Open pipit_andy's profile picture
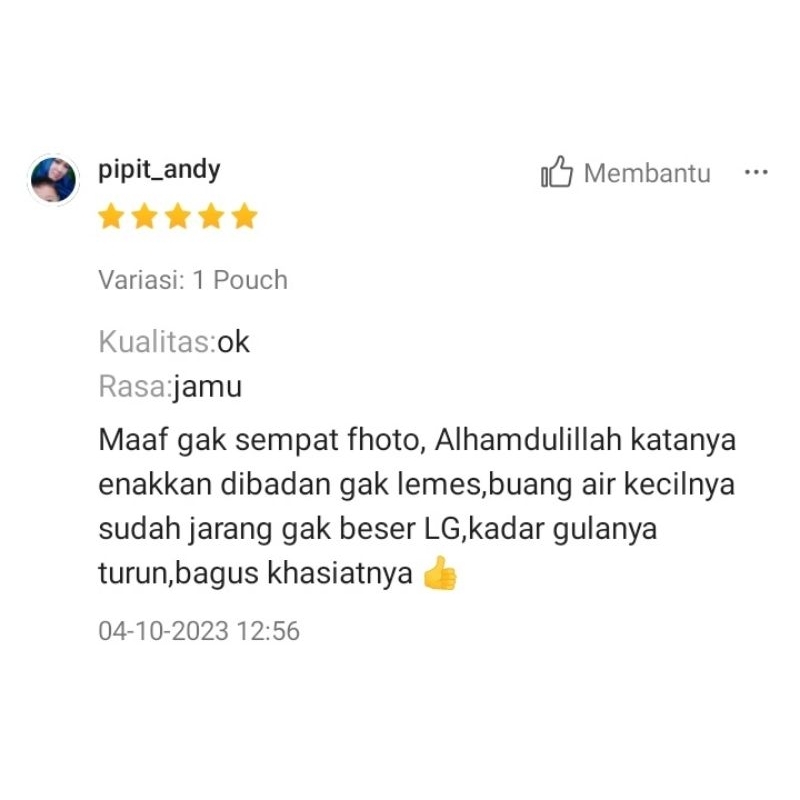 pyautogui.click(x=53, y=180)
